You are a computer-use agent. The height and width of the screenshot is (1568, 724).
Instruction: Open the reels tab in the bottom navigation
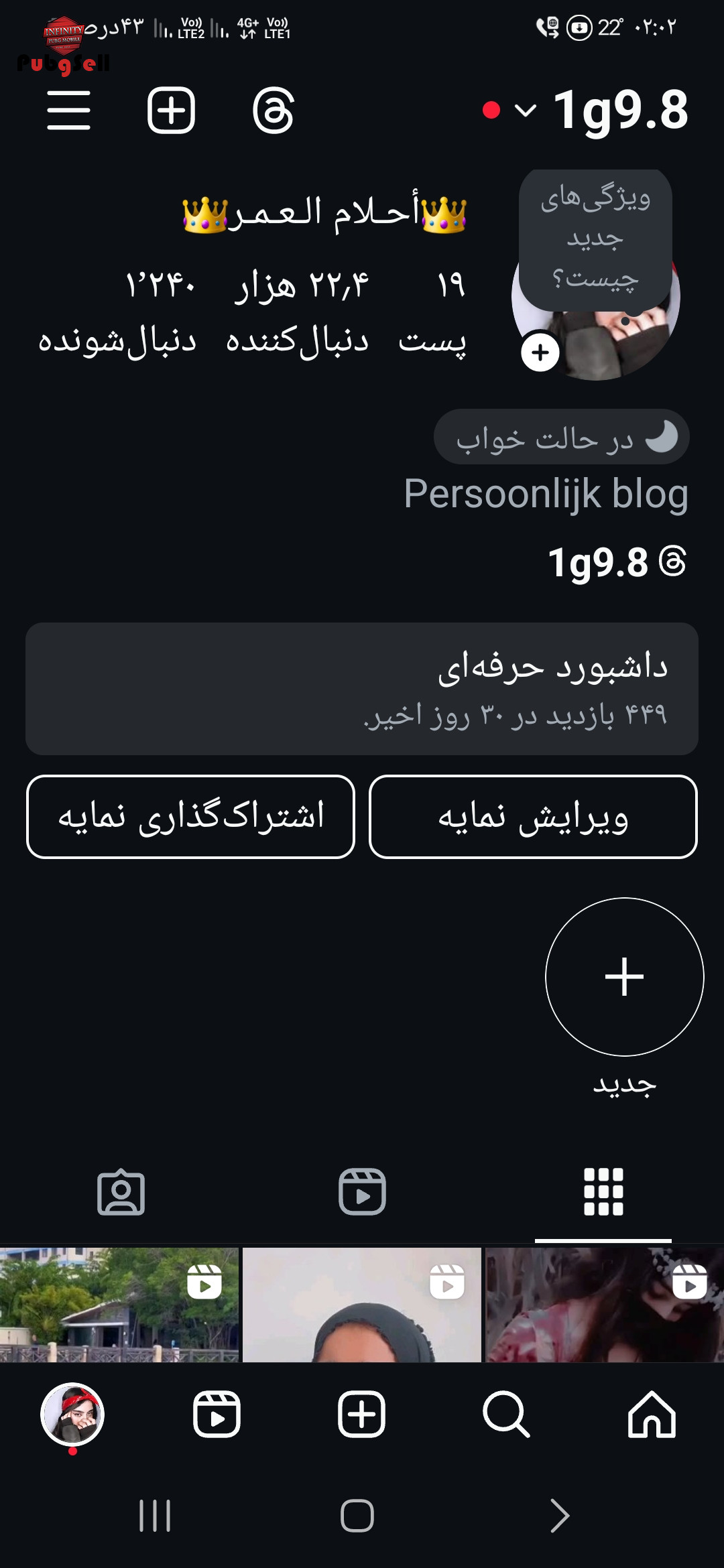coord(217,1415)
